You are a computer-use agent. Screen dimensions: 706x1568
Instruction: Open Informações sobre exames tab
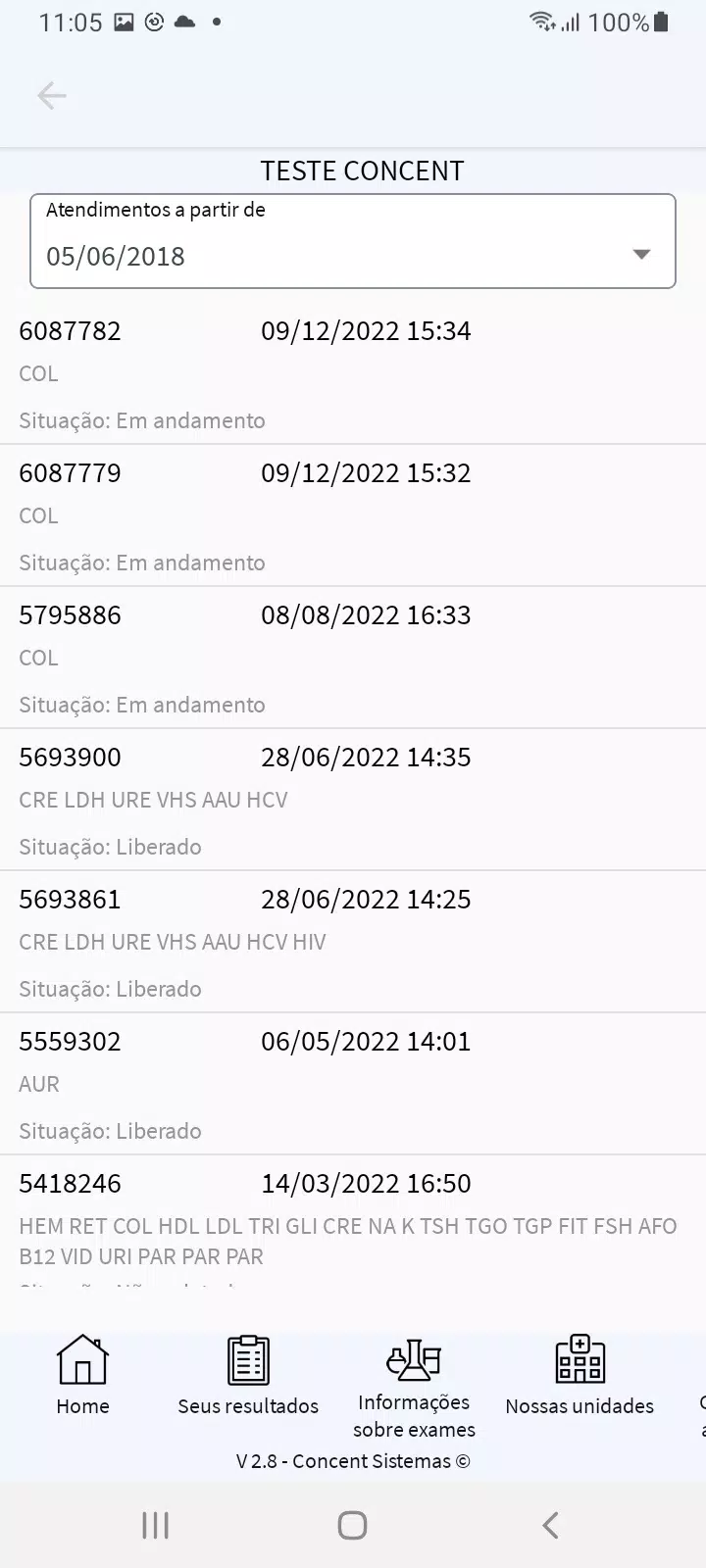point(414,1388)
